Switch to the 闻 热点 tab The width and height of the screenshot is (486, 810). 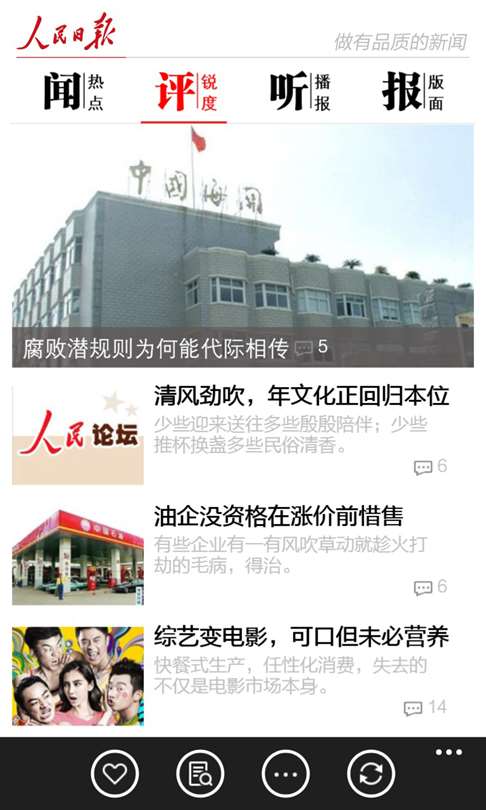pyautogui.click(x=73, y=92)
